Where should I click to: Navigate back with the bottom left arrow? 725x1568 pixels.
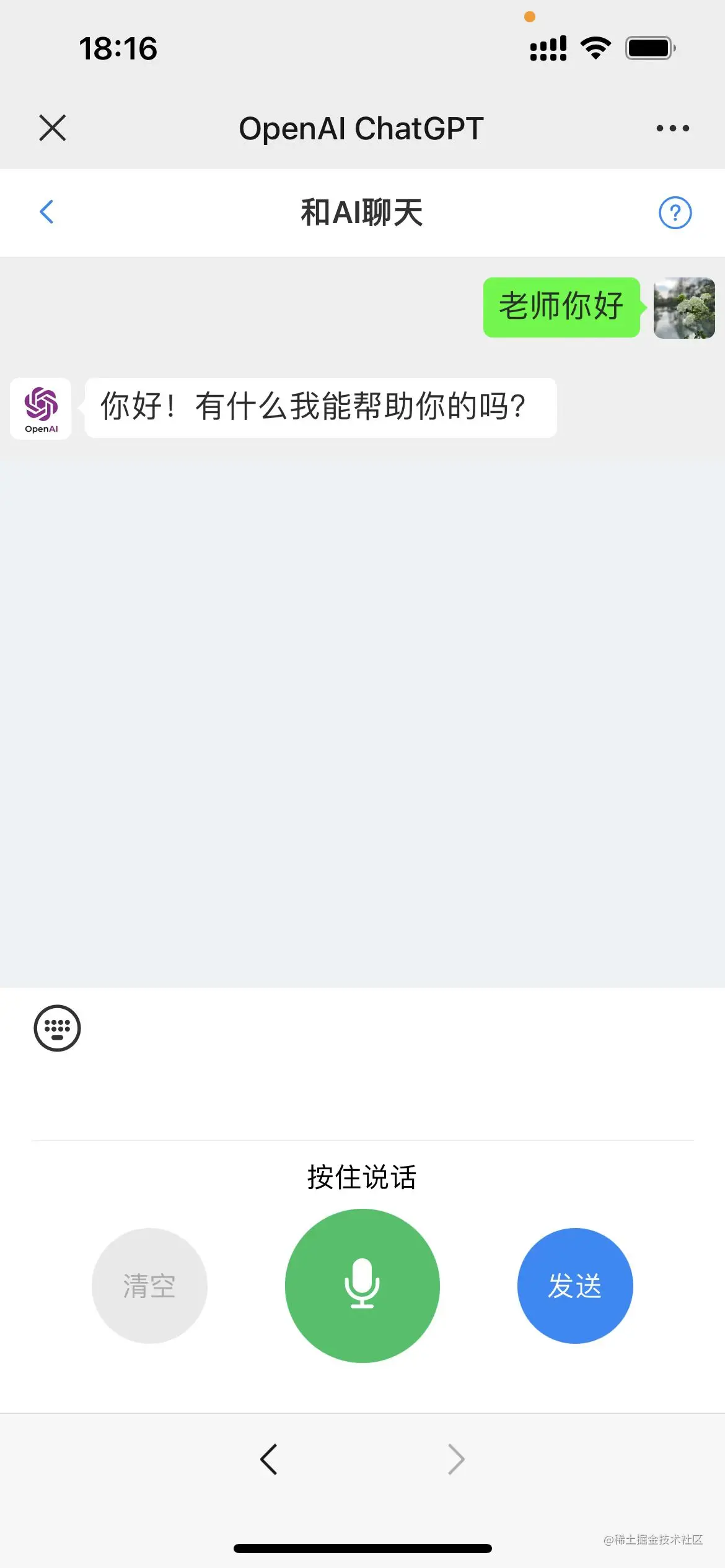click(x=269, y=1460)
